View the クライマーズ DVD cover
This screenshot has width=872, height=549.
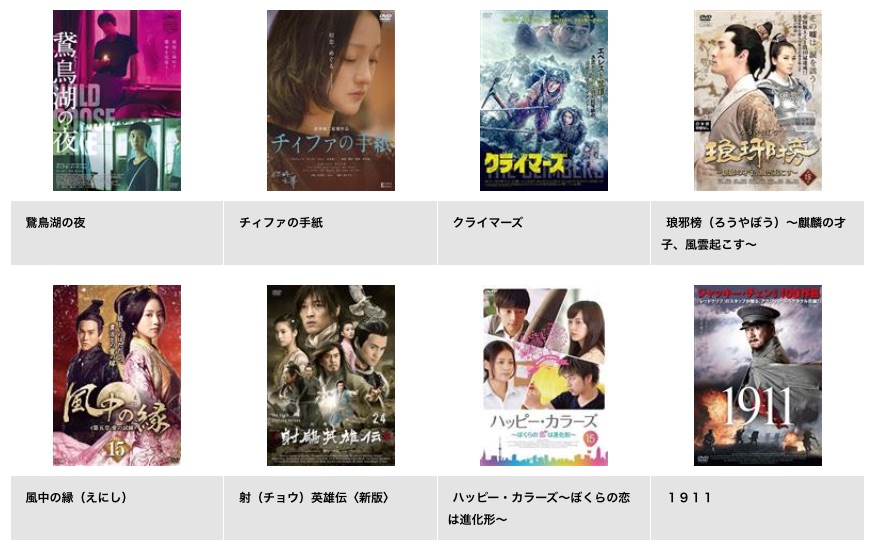point(544,100)
